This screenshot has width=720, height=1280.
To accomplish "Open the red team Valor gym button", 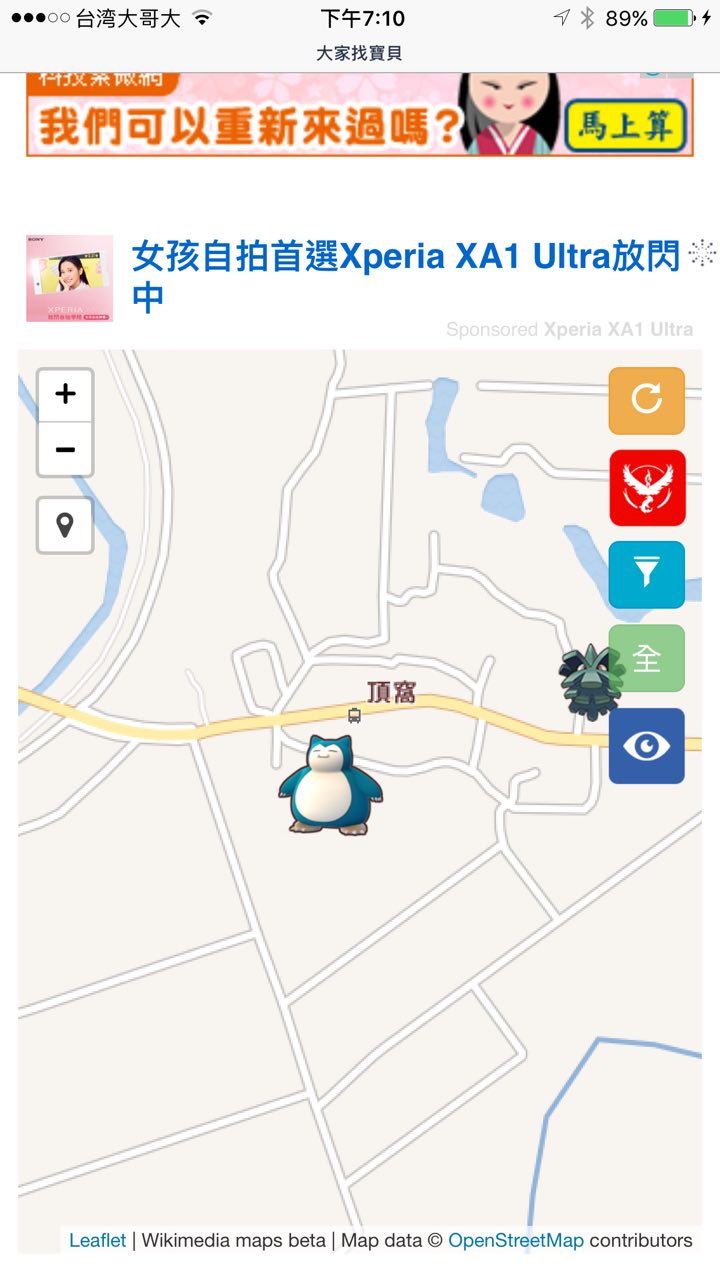I will pyautogui.click(x=647, y=487).
